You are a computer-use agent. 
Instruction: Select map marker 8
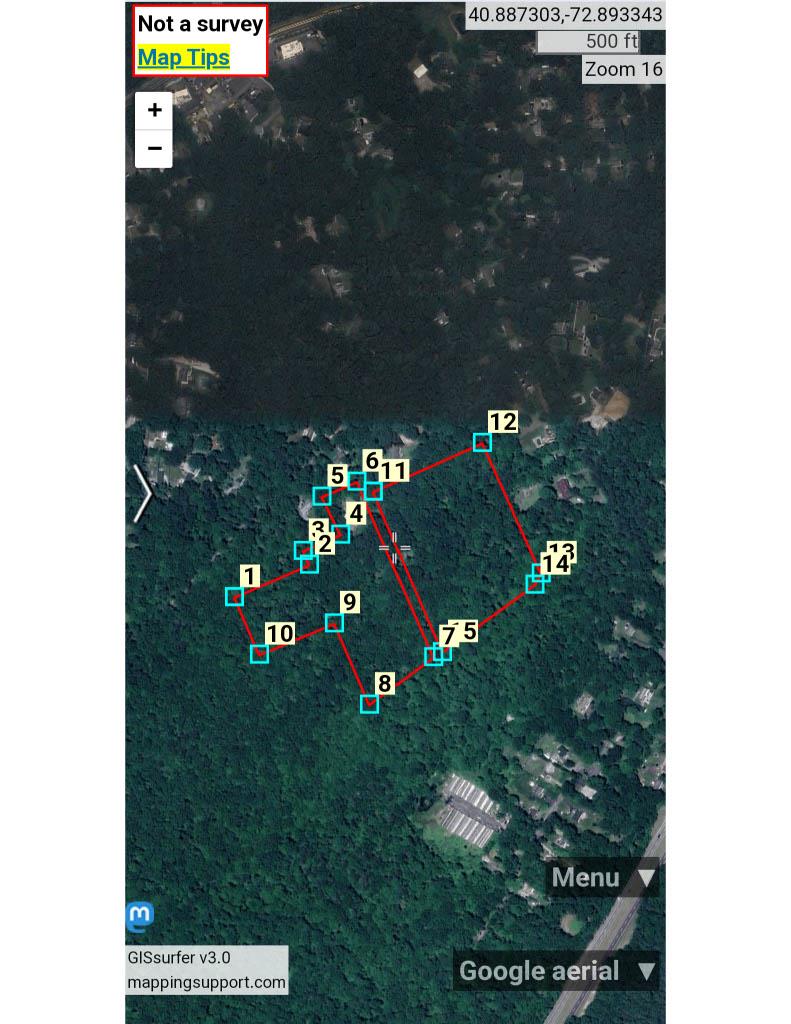tap(369, 704)
